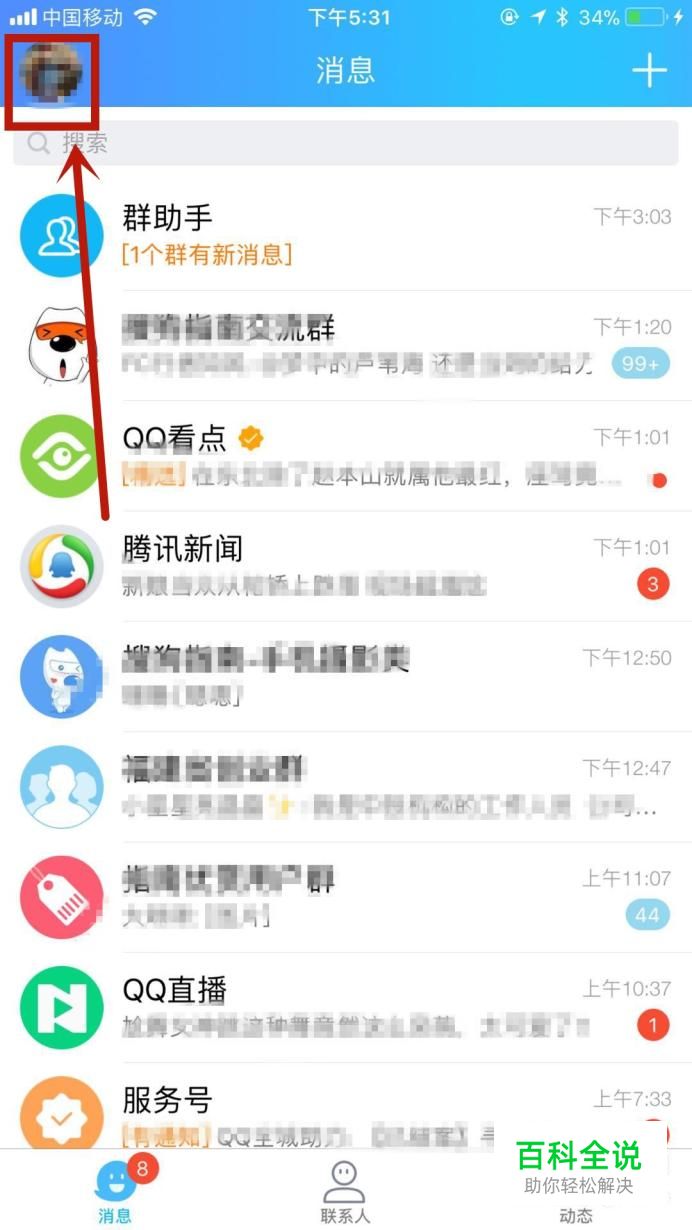Open the chat from 下午12:50
692x1230 pixels.
click(345, 676)
